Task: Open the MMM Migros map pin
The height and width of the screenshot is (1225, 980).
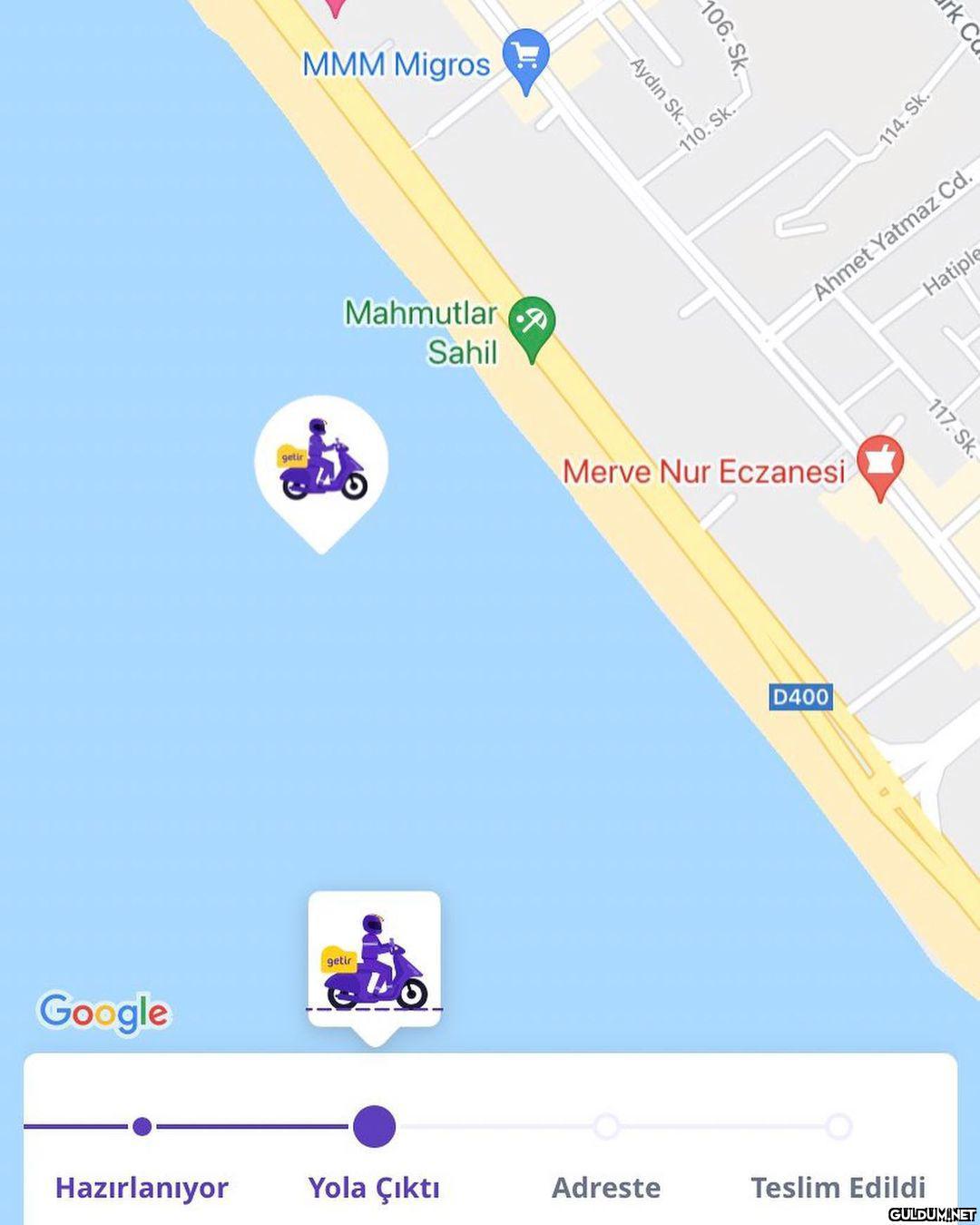Action: pyautogui.click(x=525, y=56)
